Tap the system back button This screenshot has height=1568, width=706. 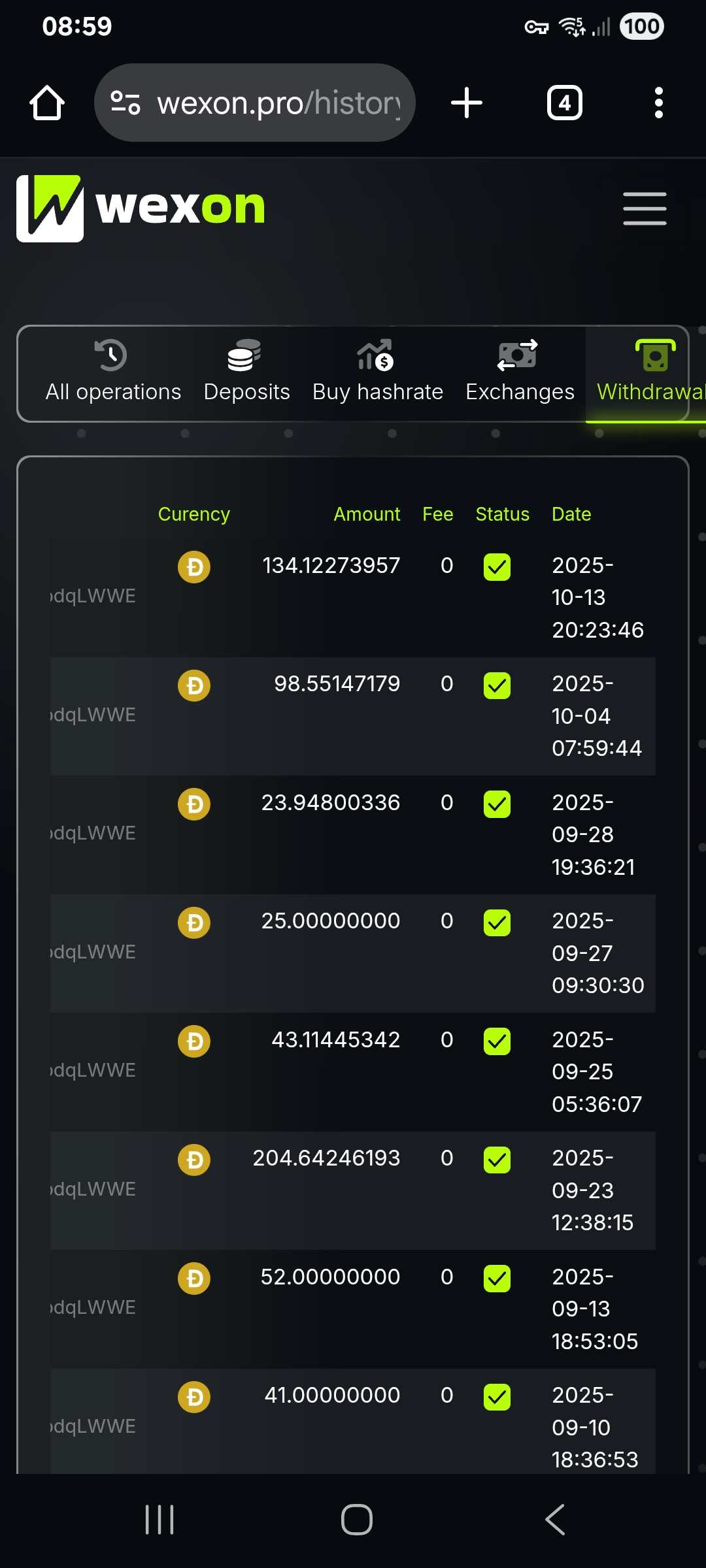(x=555, y=1519)
